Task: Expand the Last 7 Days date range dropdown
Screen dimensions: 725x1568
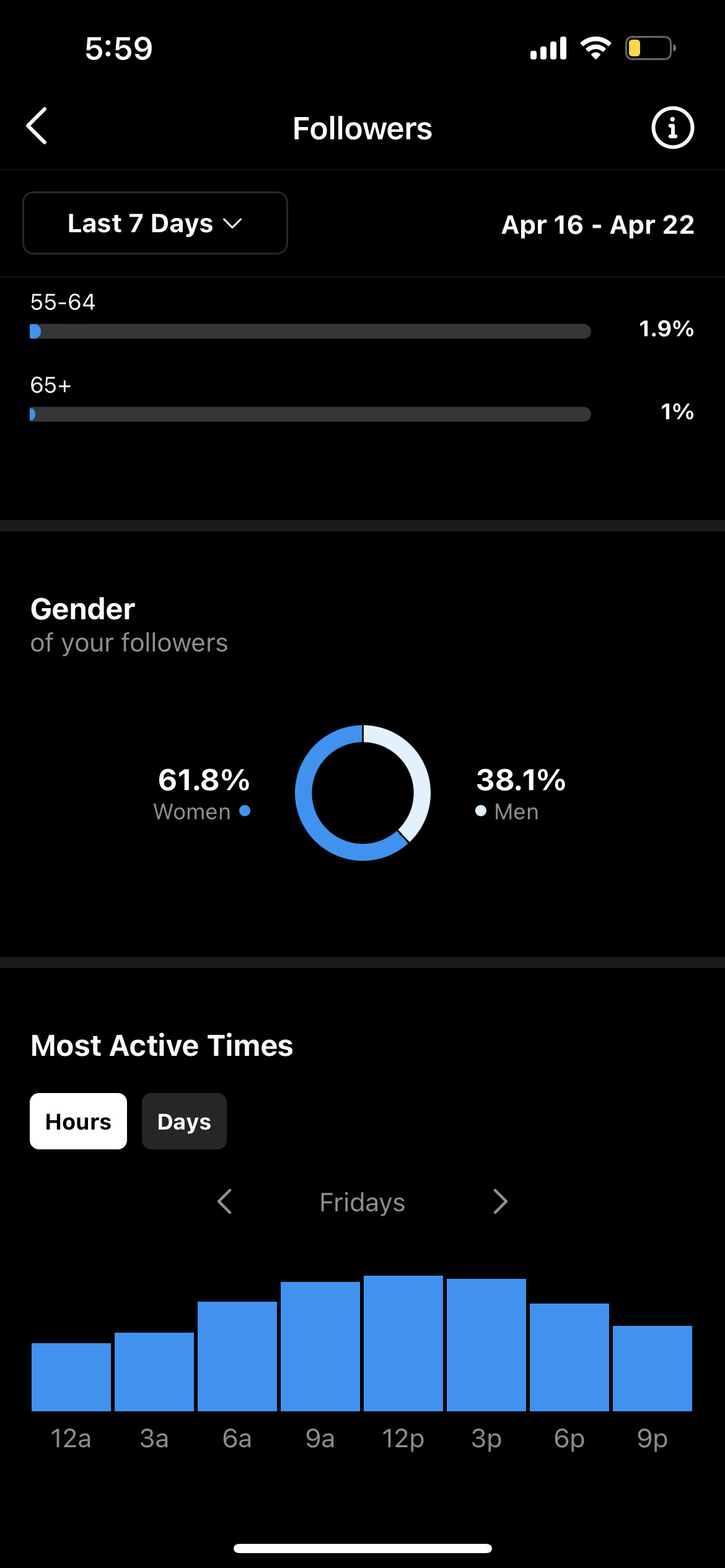Action: click(155, 223)
